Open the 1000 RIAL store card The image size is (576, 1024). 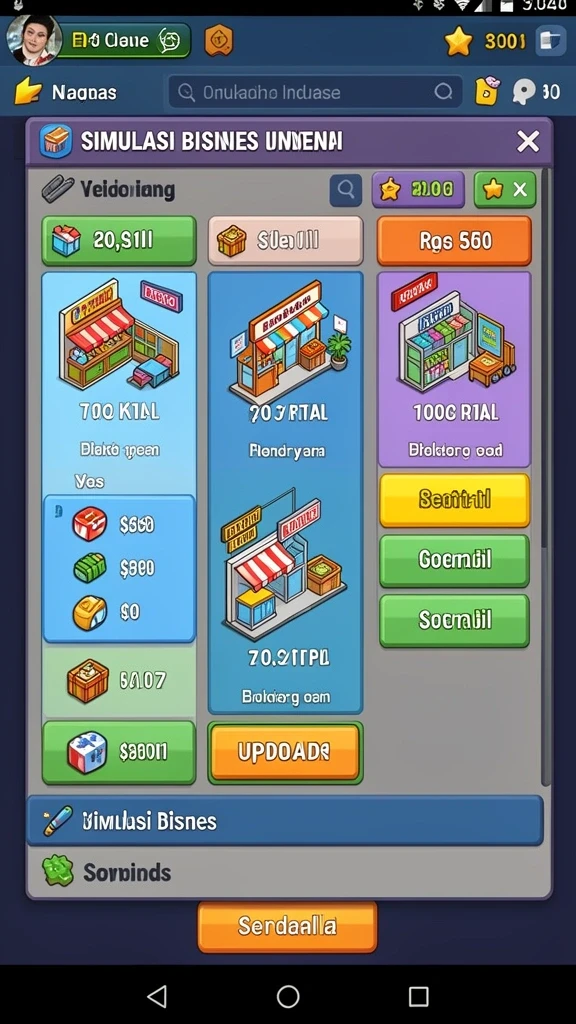pos(455,370)
